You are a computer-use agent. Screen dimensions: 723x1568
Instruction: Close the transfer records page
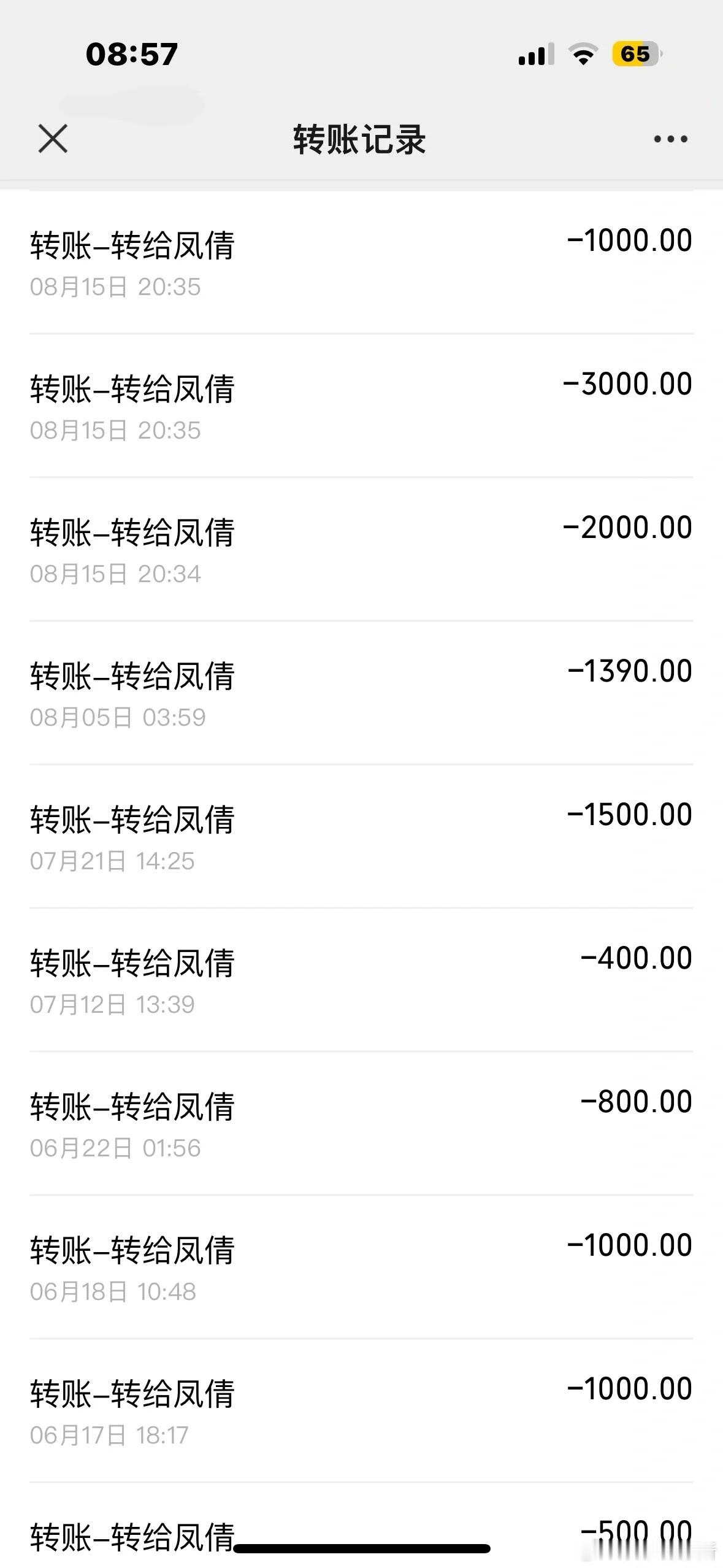53,138
